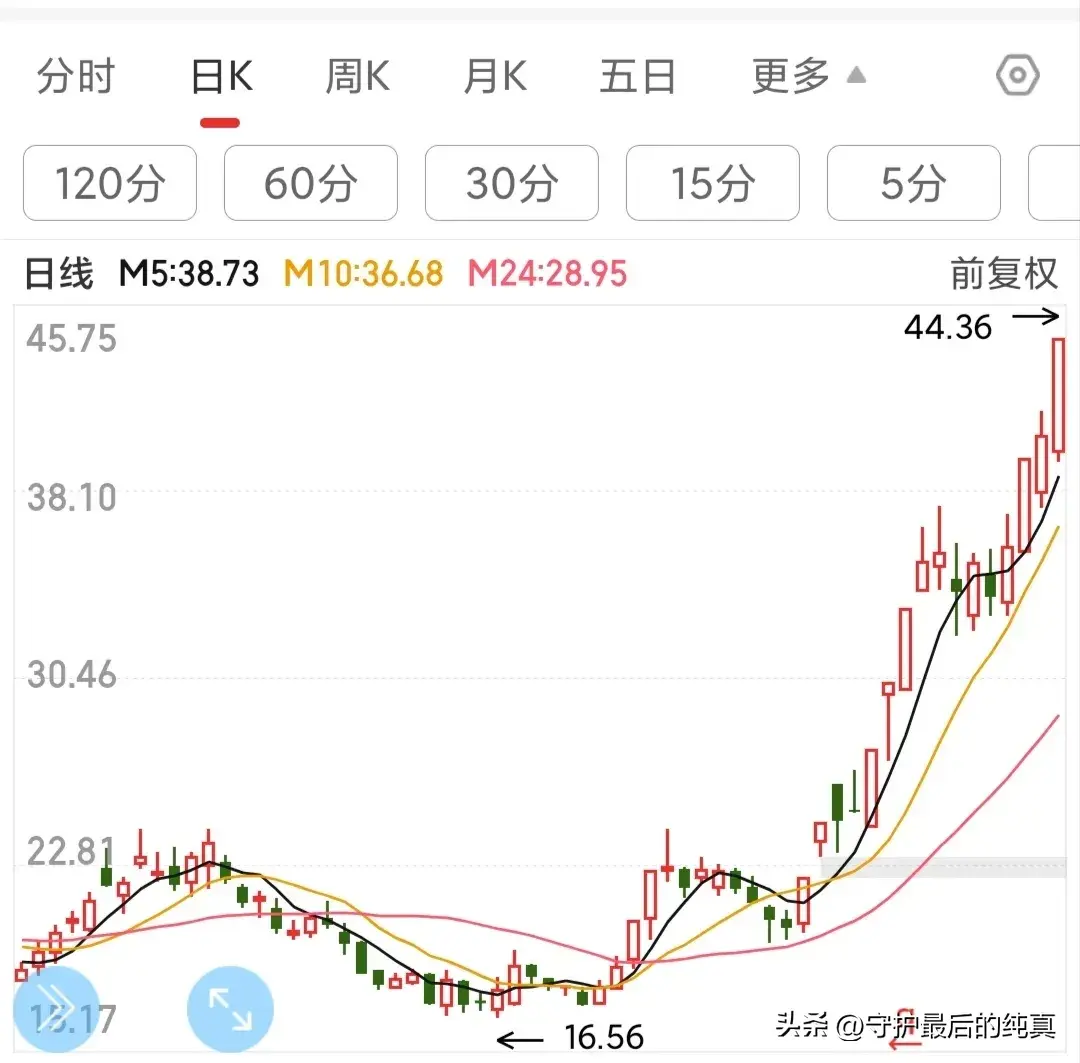Switch to the 分时 tab

(76, 77)
